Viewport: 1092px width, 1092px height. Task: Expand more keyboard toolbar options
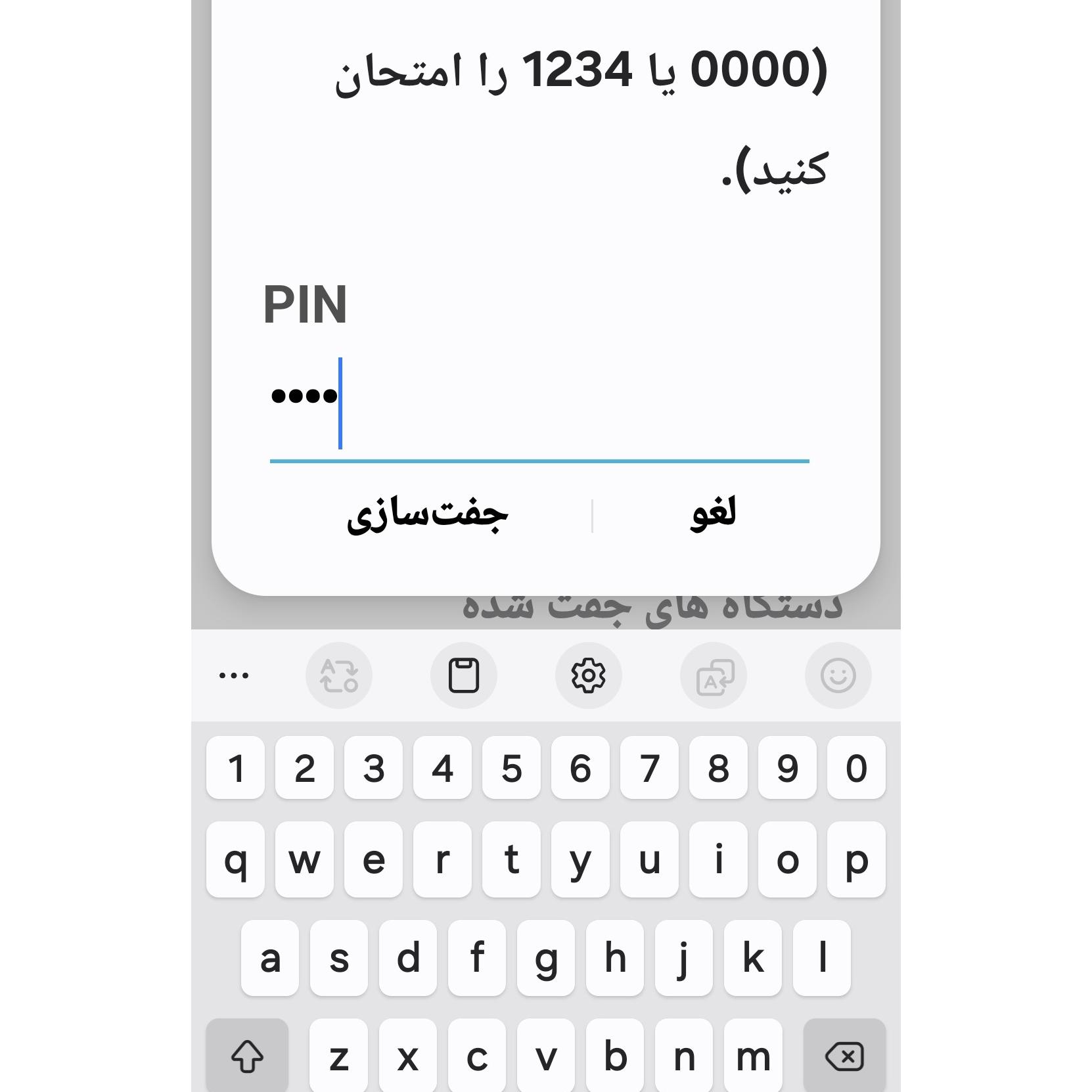coord(234,675)
